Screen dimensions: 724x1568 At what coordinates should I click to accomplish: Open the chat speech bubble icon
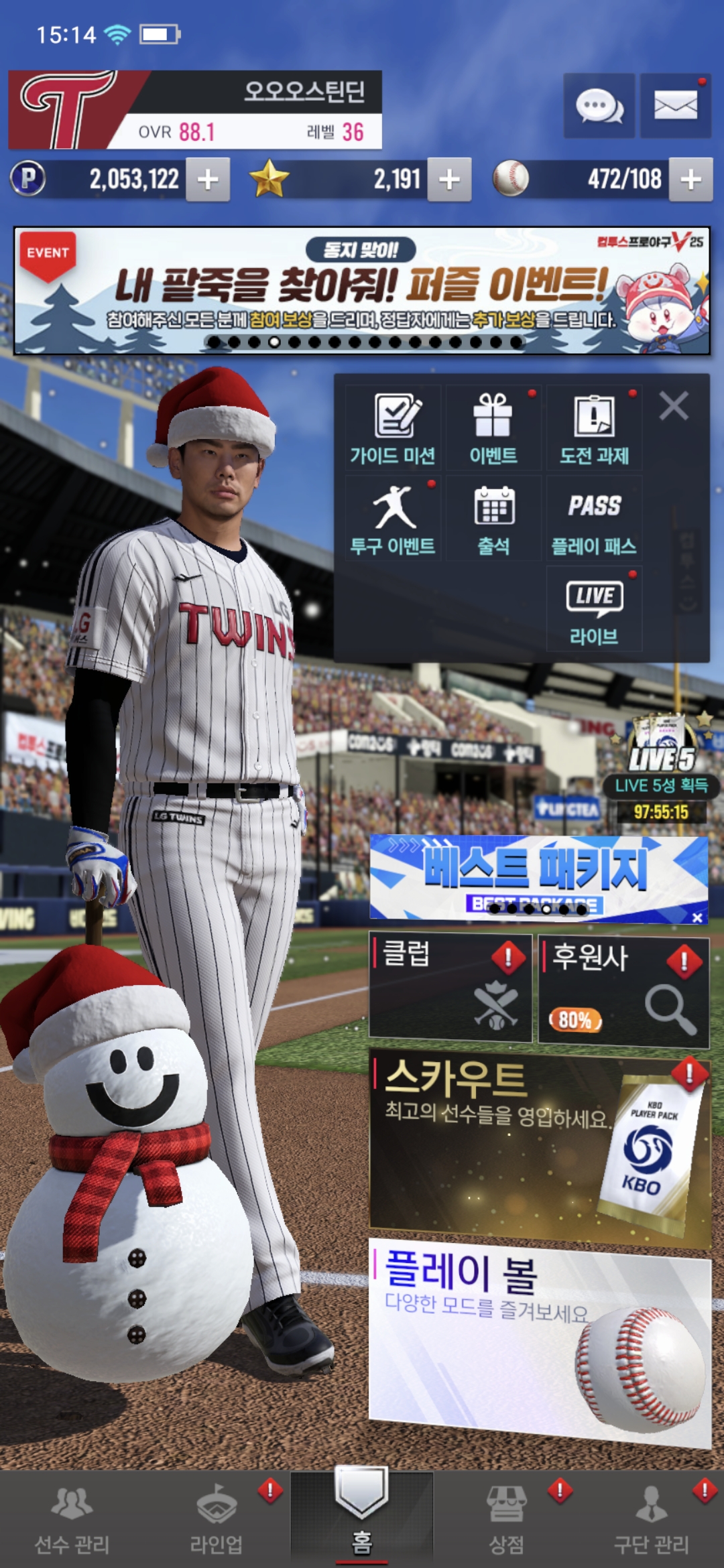pyautogui.click(x=599, y=106)
